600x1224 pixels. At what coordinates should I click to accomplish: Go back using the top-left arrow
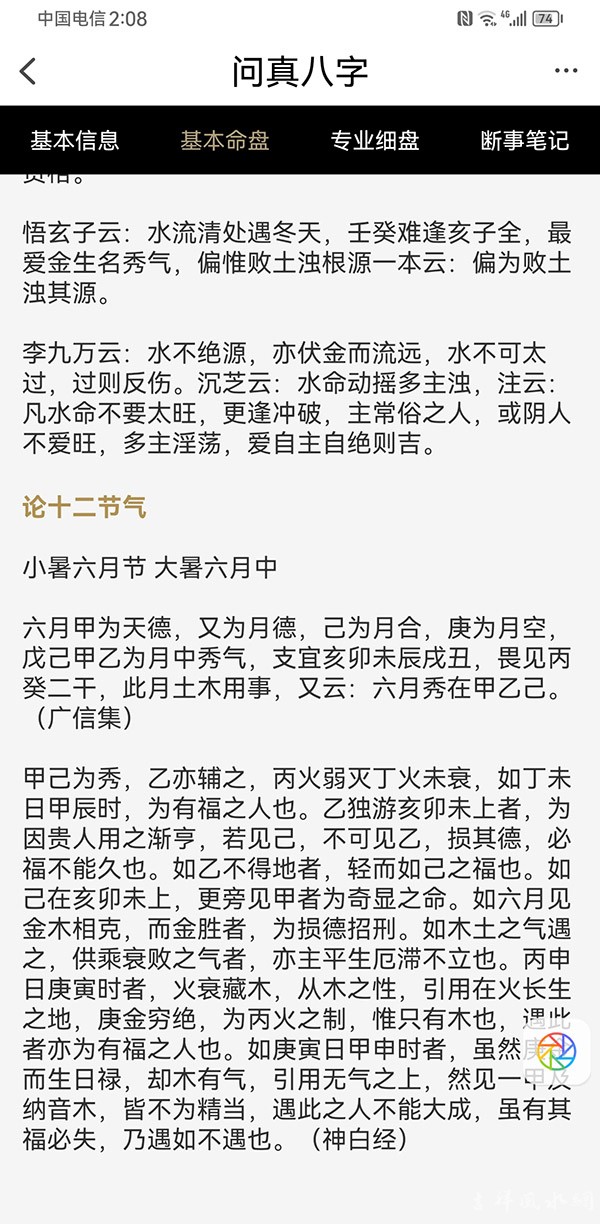pos(28,71)
